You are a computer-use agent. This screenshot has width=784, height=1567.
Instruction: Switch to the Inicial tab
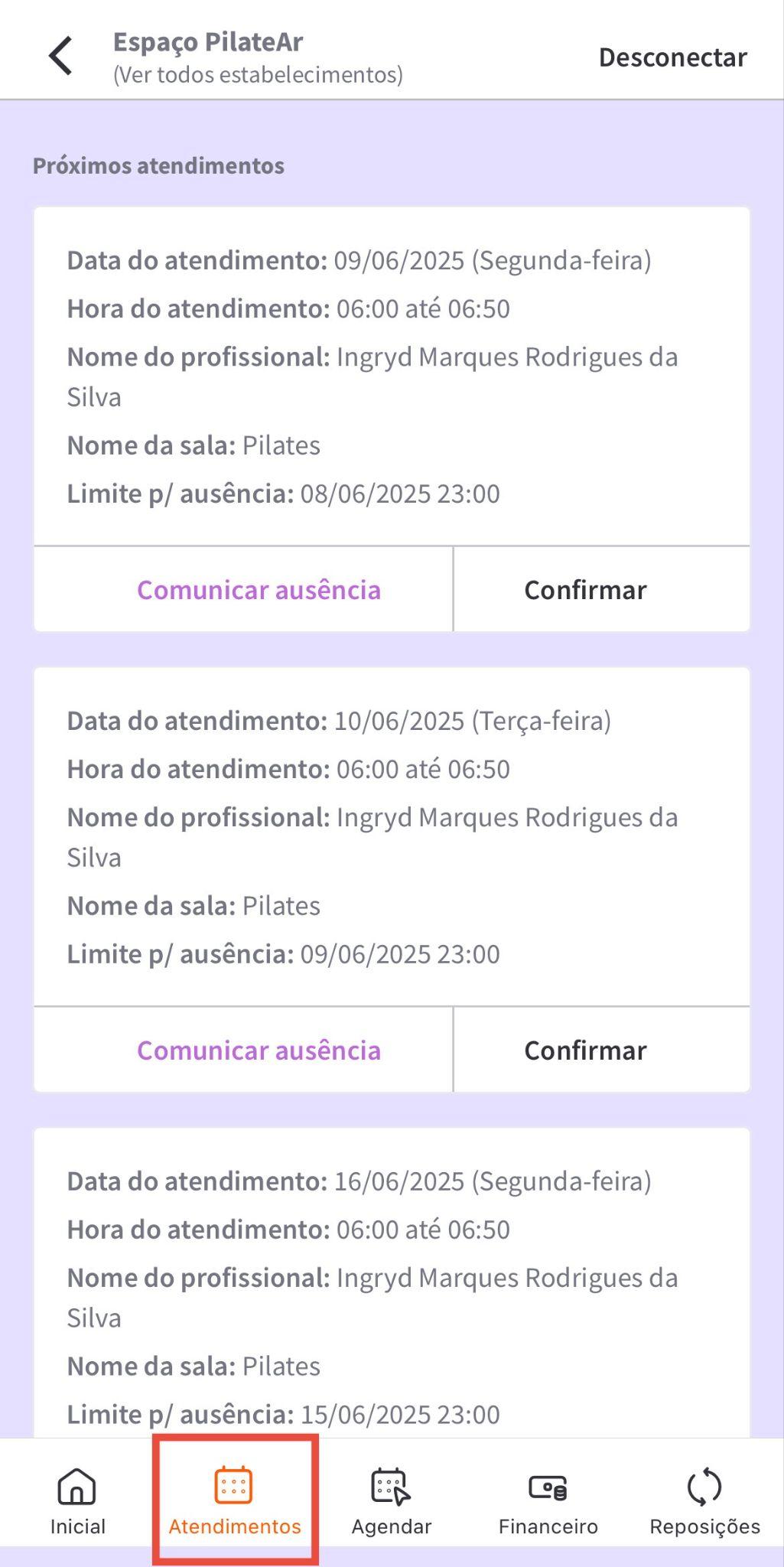click(77, 1501)
